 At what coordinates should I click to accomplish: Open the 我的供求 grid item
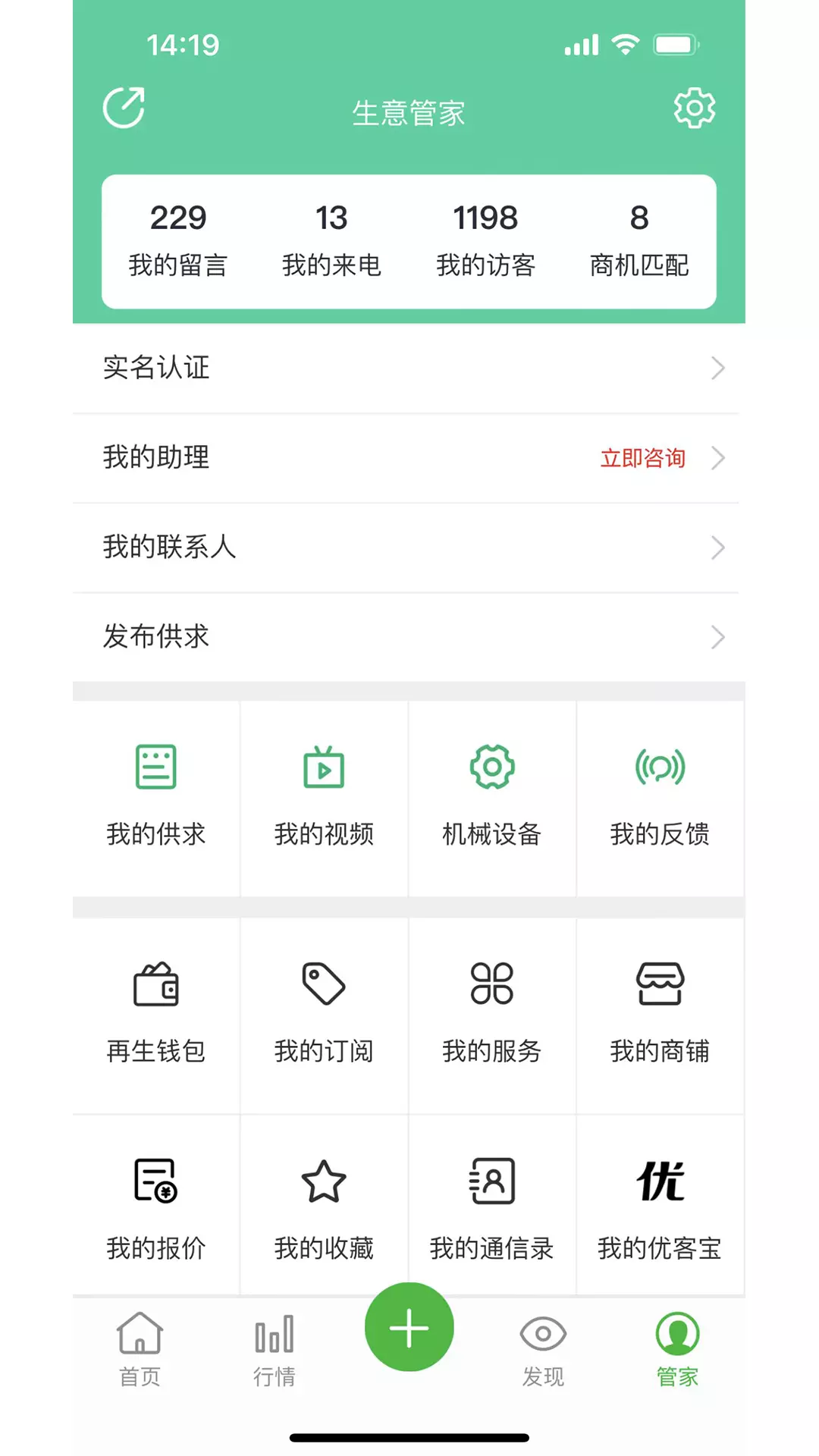156,798
